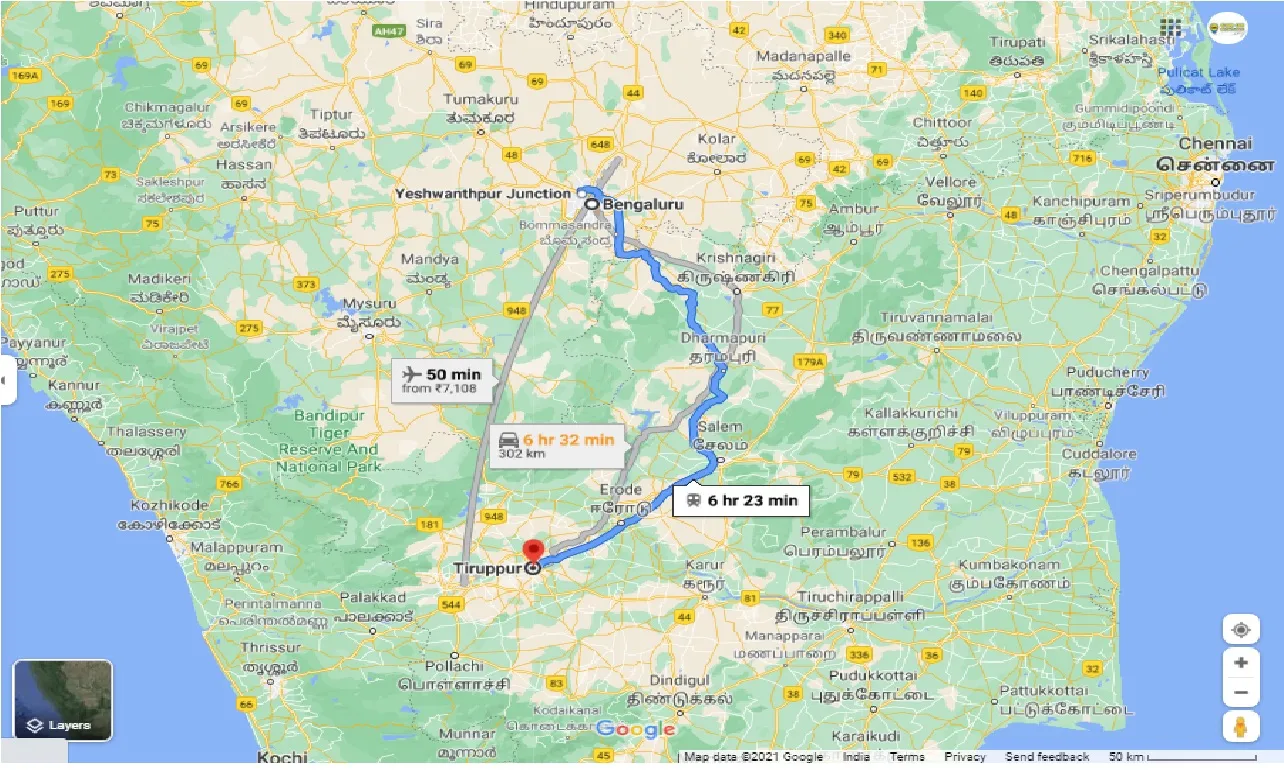Zoom in on the map

(1240, 662)
